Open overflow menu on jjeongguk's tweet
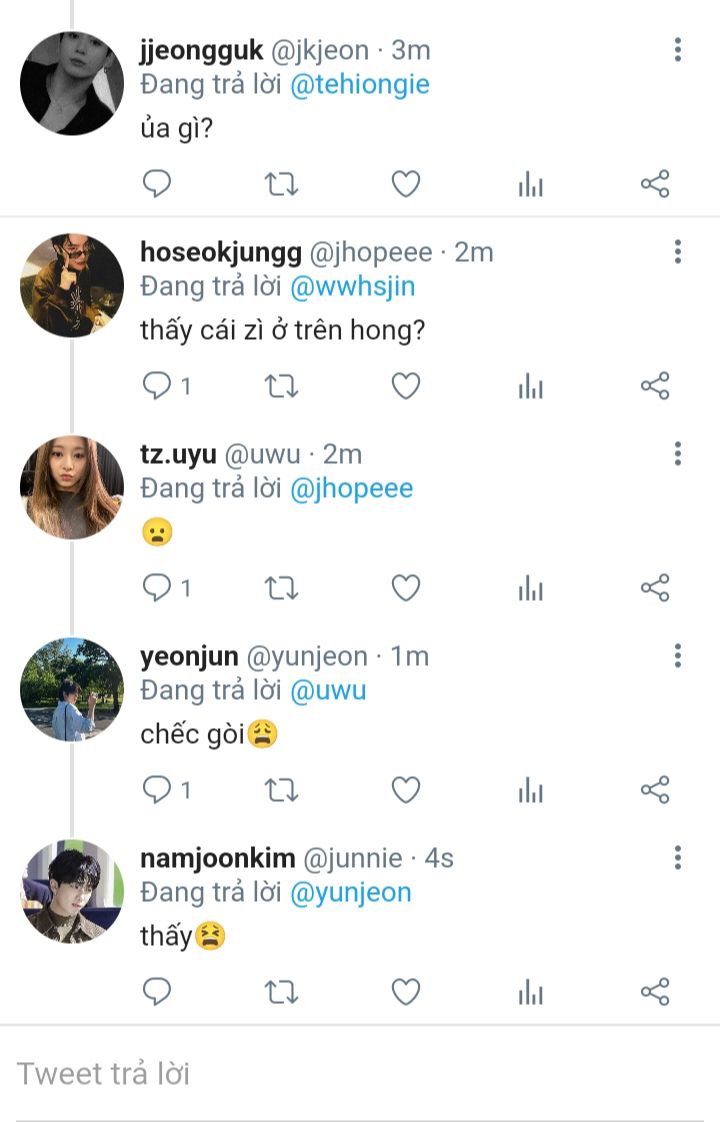This screenshot has height=1122, width=720. pos(678,49)
